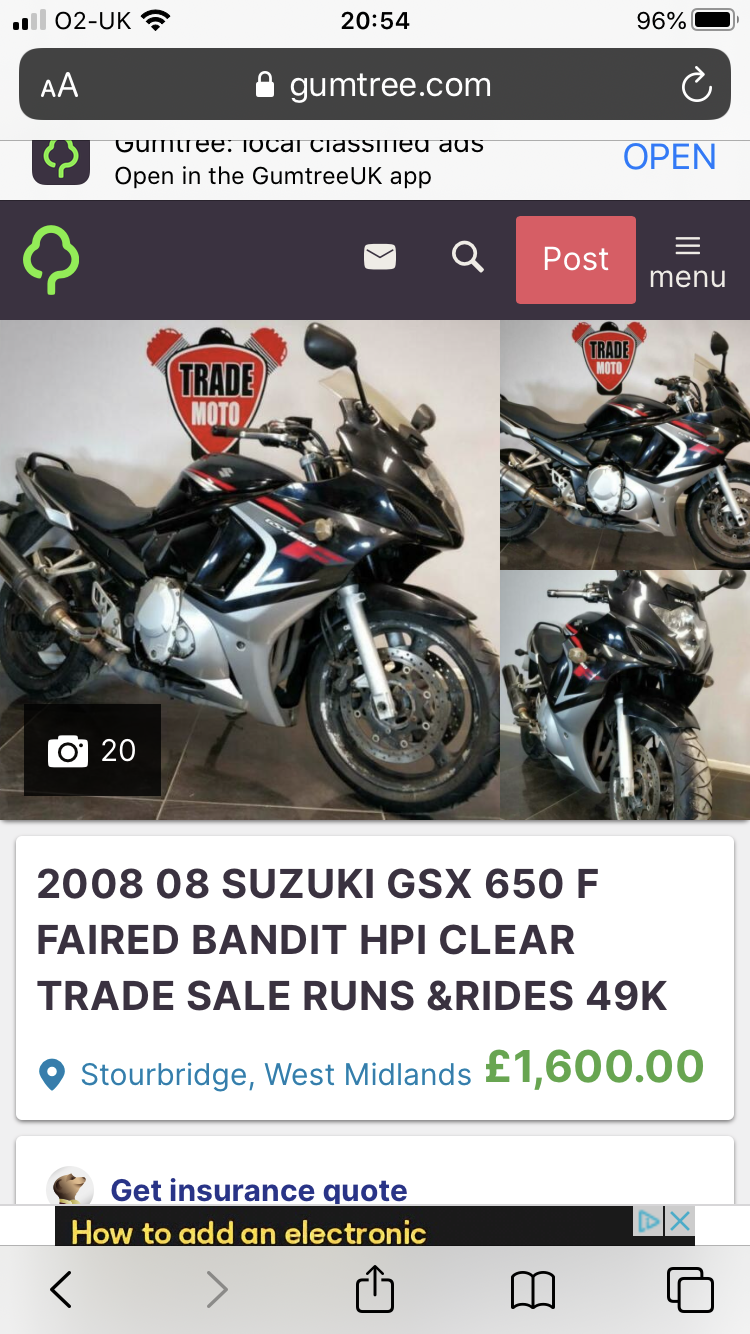Screen dimensions: 750x1334
Task: Open the hamburger menu
Action: 687,261
